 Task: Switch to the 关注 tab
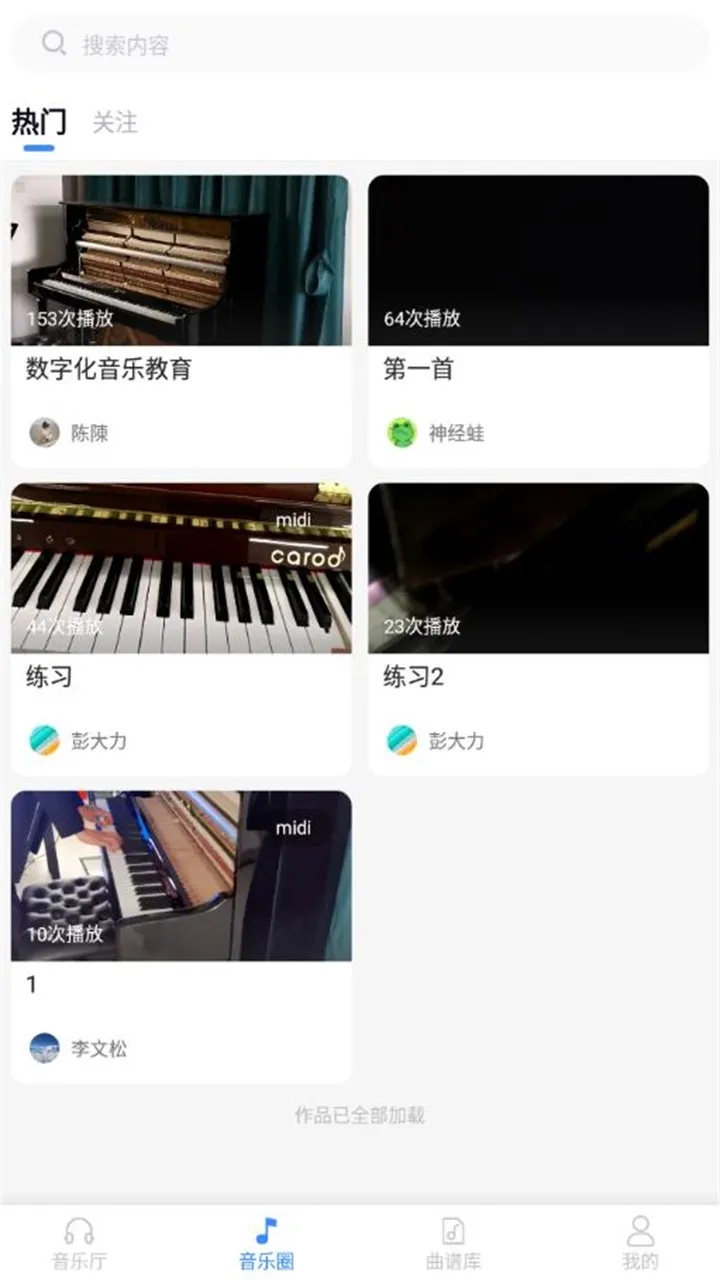[113, 122]
